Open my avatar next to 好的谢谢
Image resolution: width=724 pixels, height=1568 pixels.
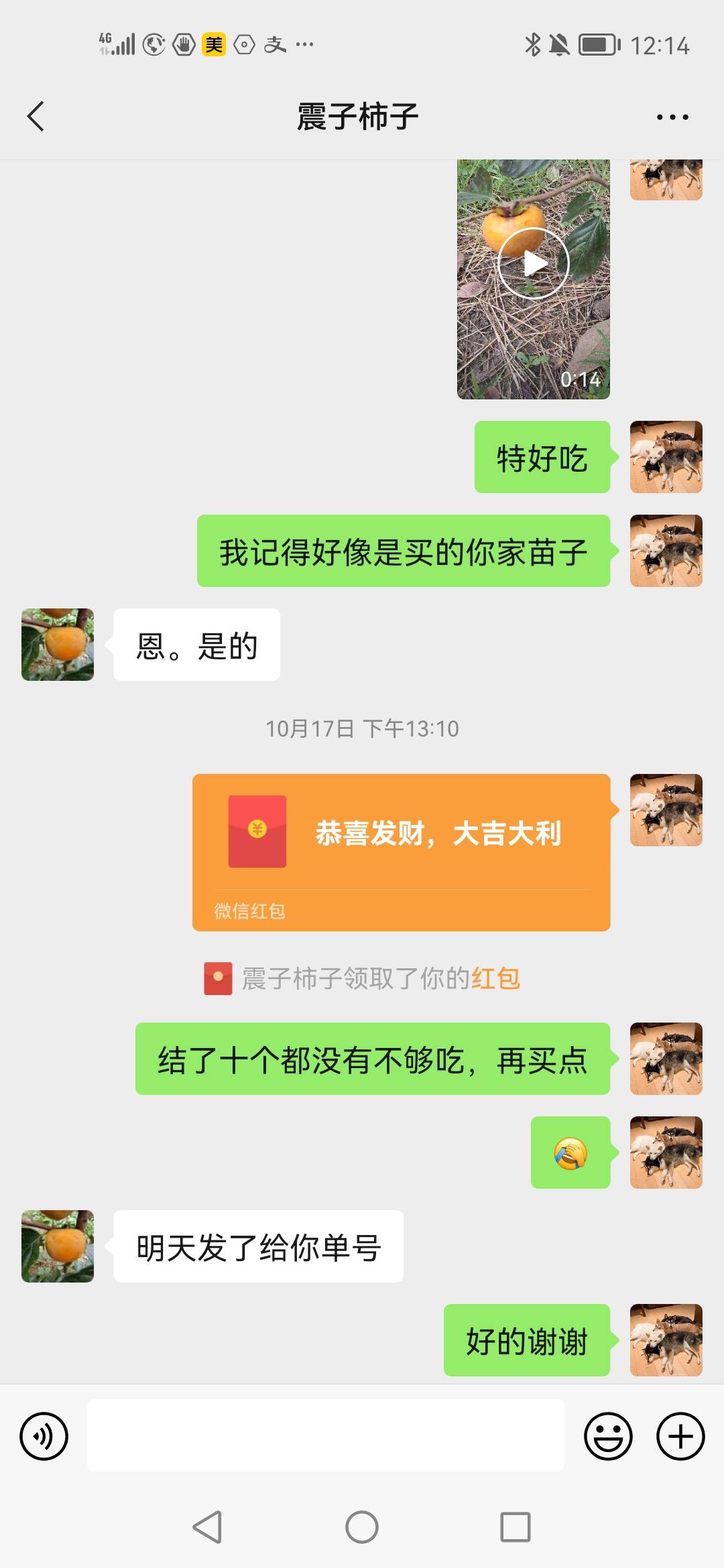pos(666,1340)
